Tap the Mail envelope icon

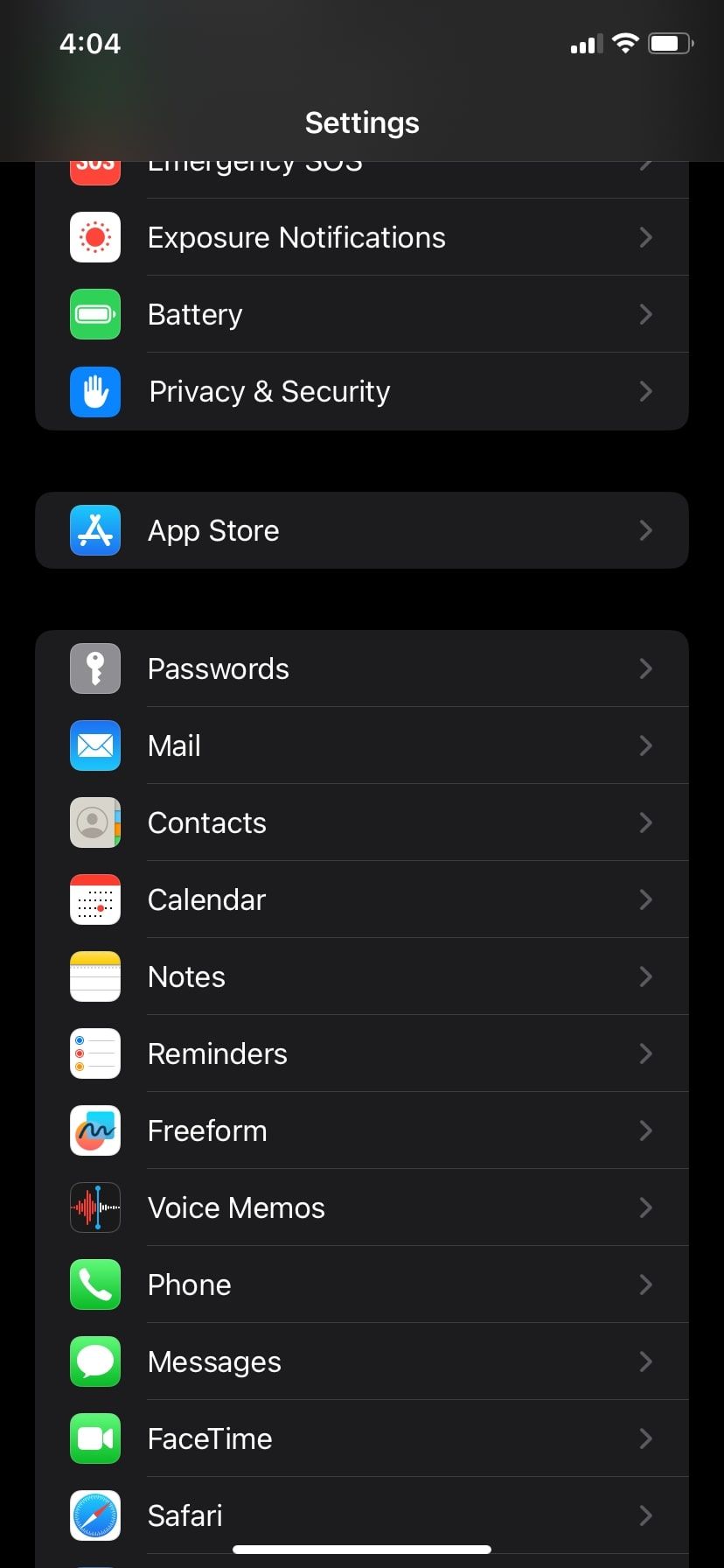pos(94,745)
